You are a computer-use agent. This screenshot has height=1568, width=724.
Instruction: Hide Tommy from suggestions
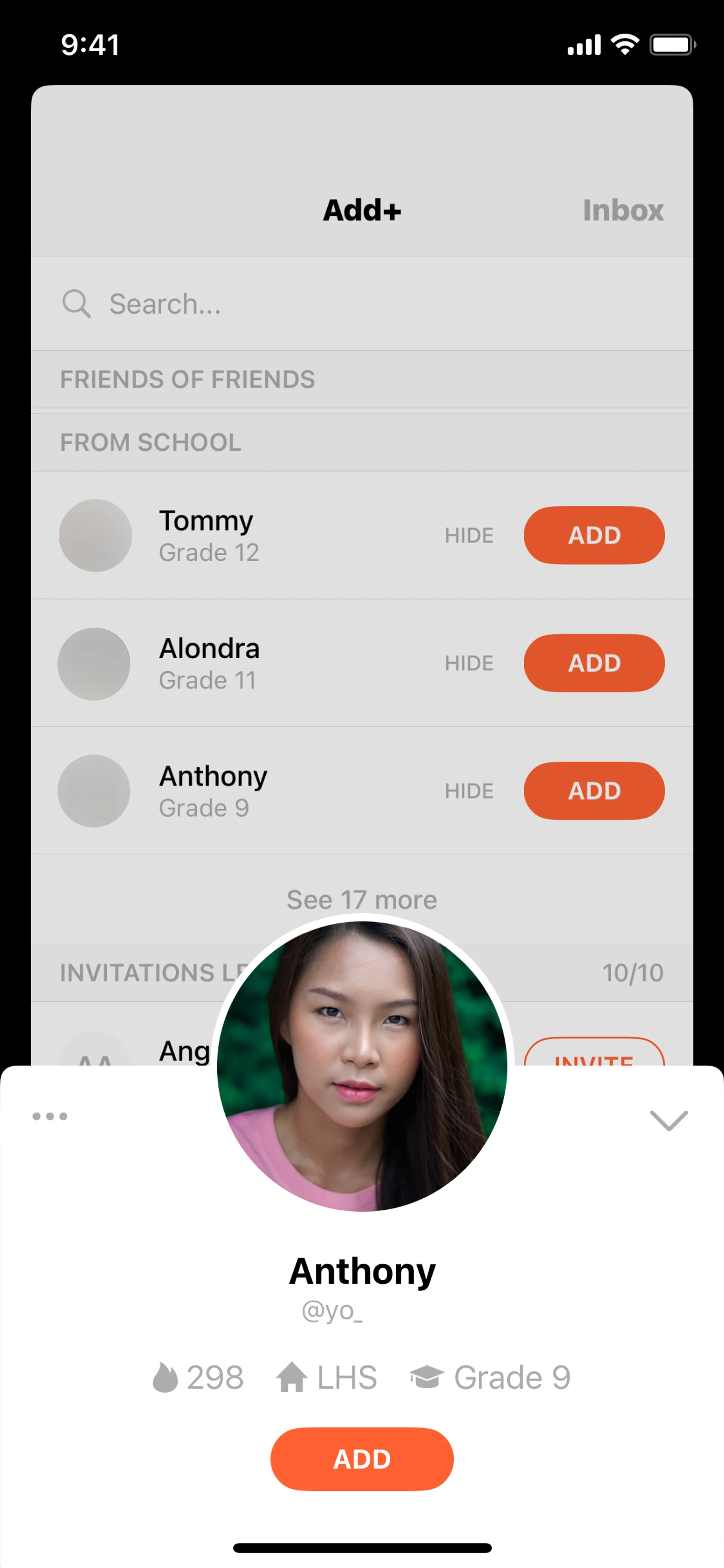coord(468,535)
